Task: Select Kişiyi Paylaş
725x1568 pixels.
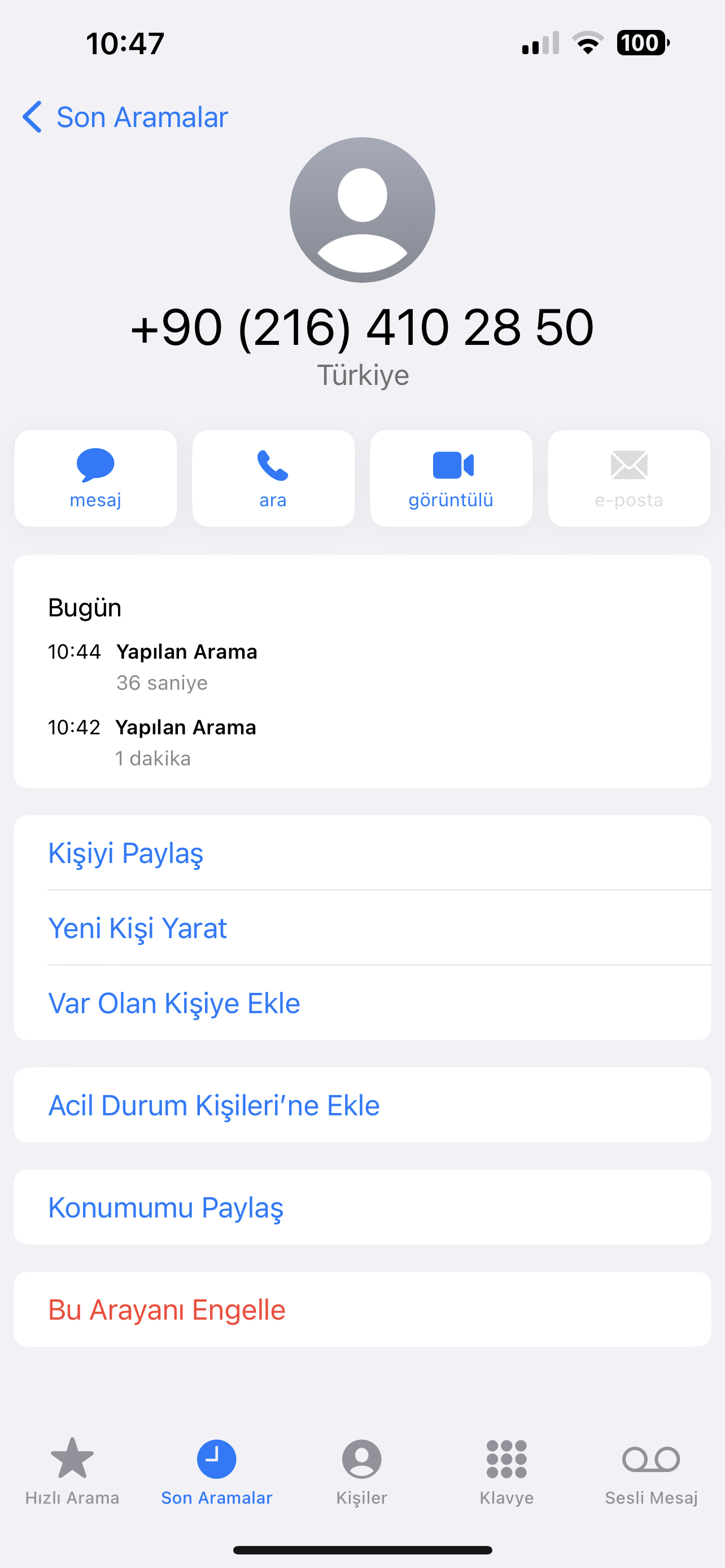Action: [x=362, y=853]
